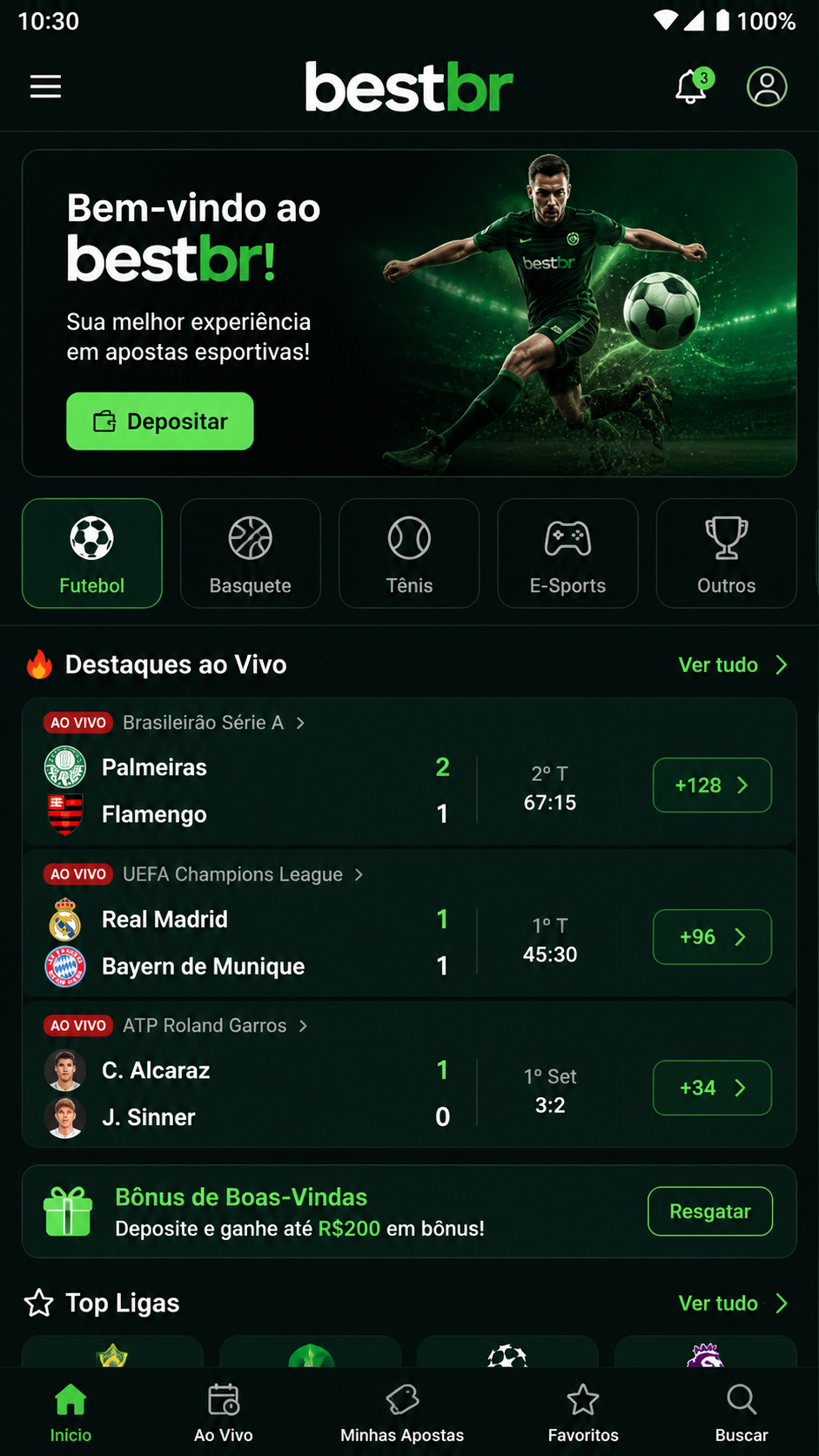Screen dimensions: 819x1456
Task: Open the Favoritos tab
Action: (x=583, y=1412)
